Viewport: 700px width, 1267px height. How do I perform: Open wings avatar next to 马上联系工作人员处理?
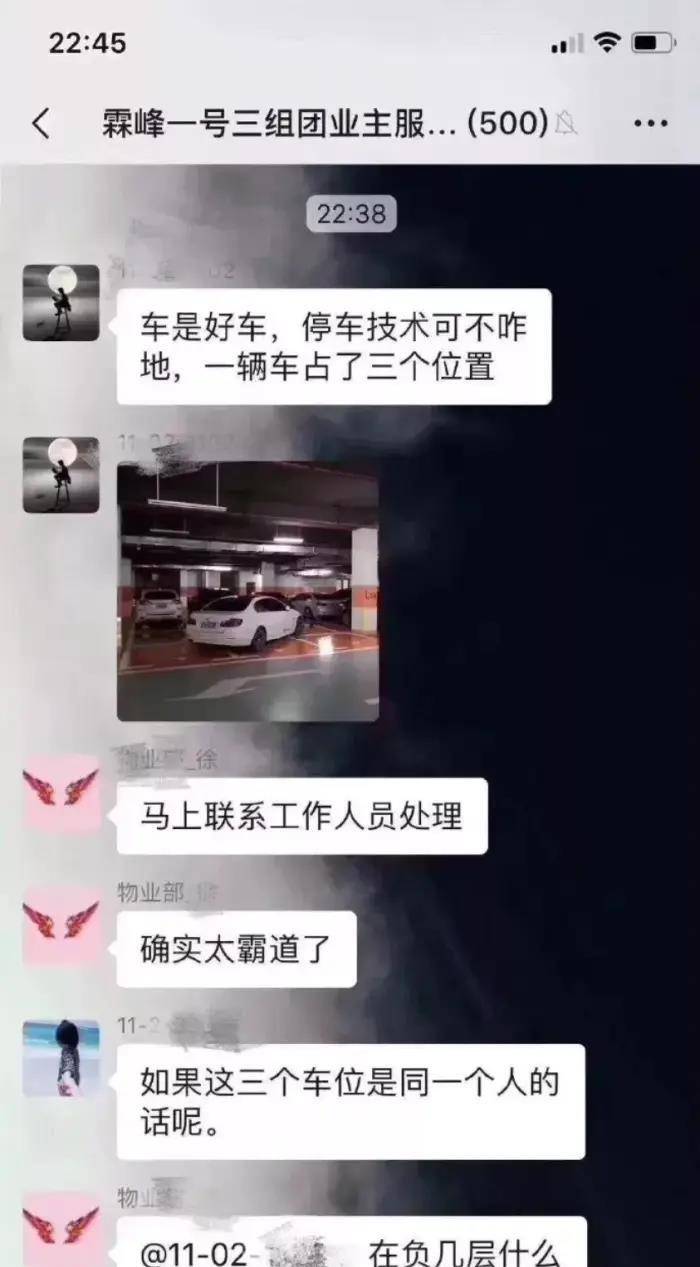61,795
